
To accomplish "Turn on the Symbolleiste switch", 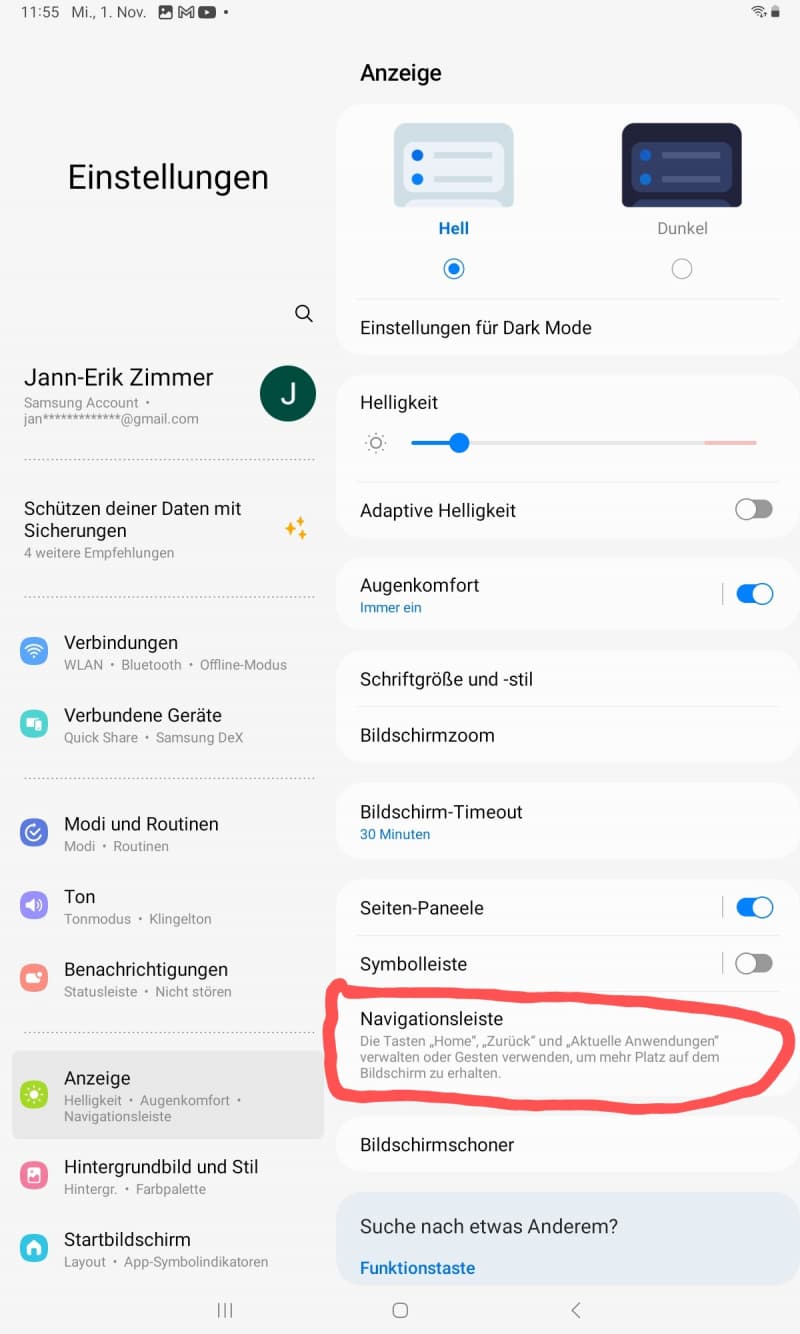I will coord(754,964).
